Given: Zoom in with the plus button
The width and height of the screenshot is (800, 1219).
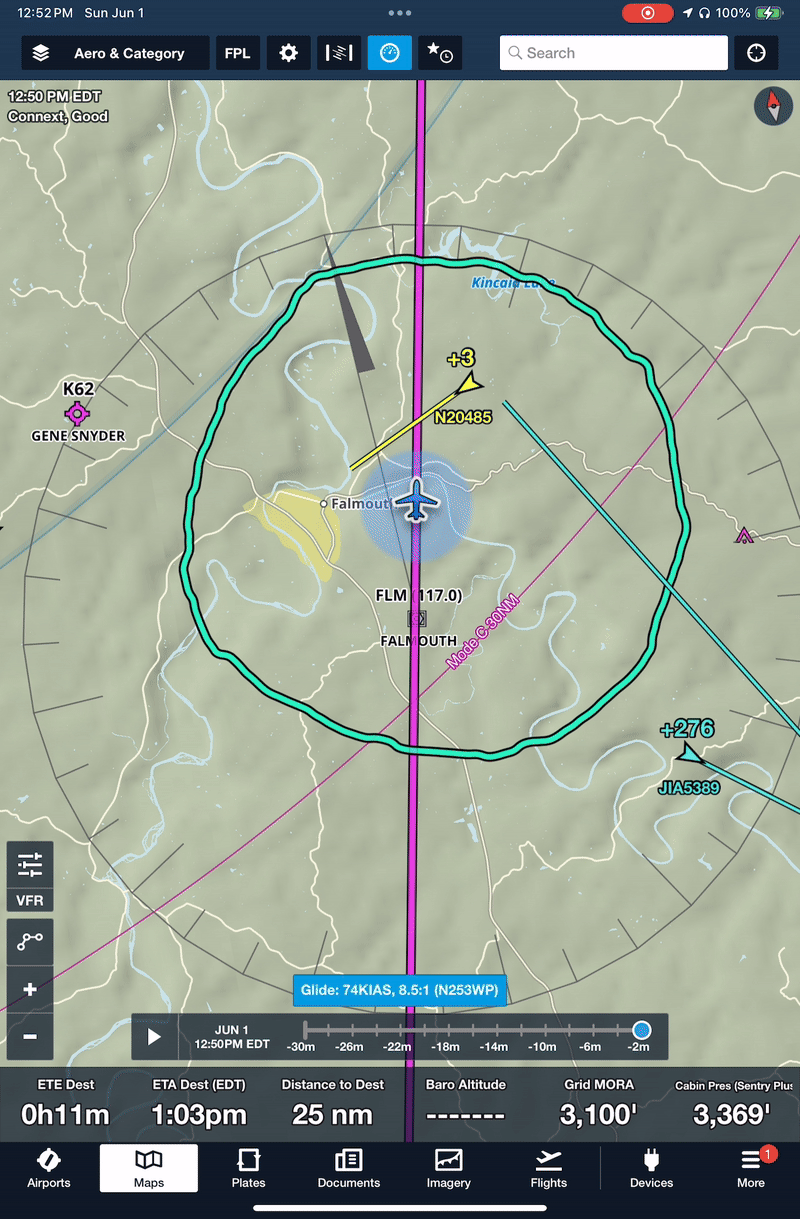Looking at the screenshot, I should [30, 989].
